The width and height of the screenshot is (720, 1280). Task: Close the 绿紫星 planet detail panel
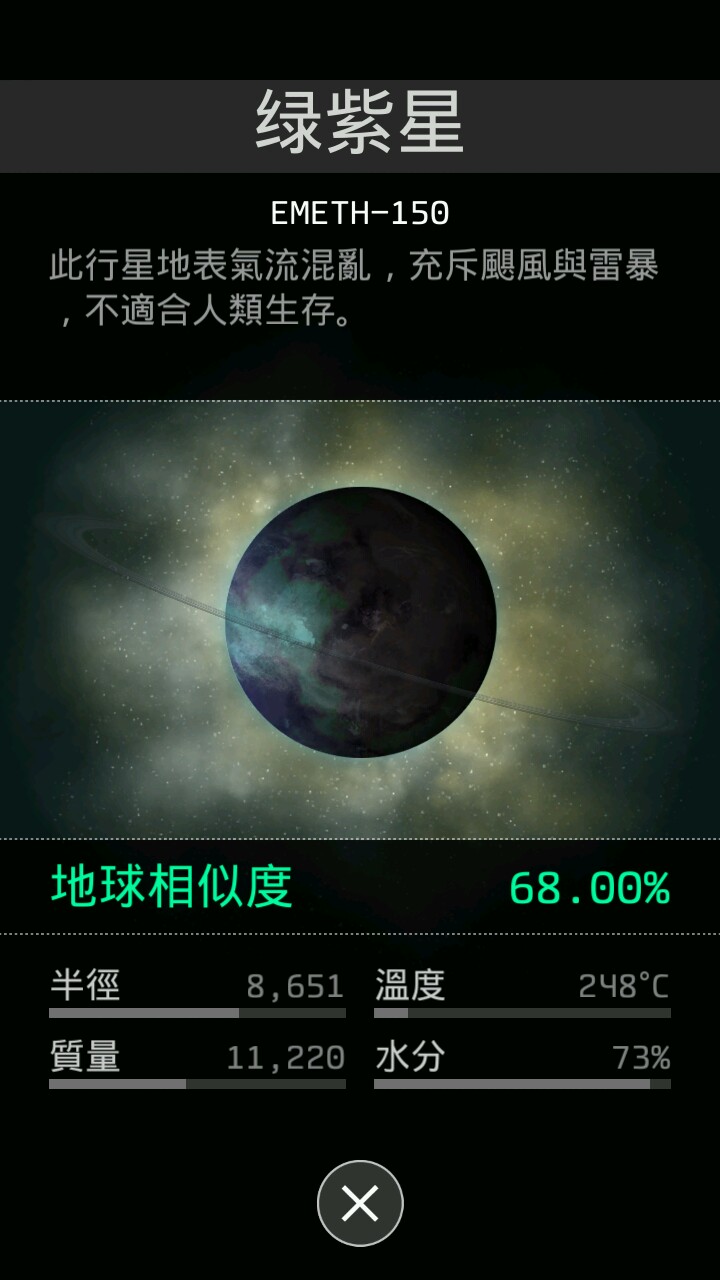coord(360,1203)
